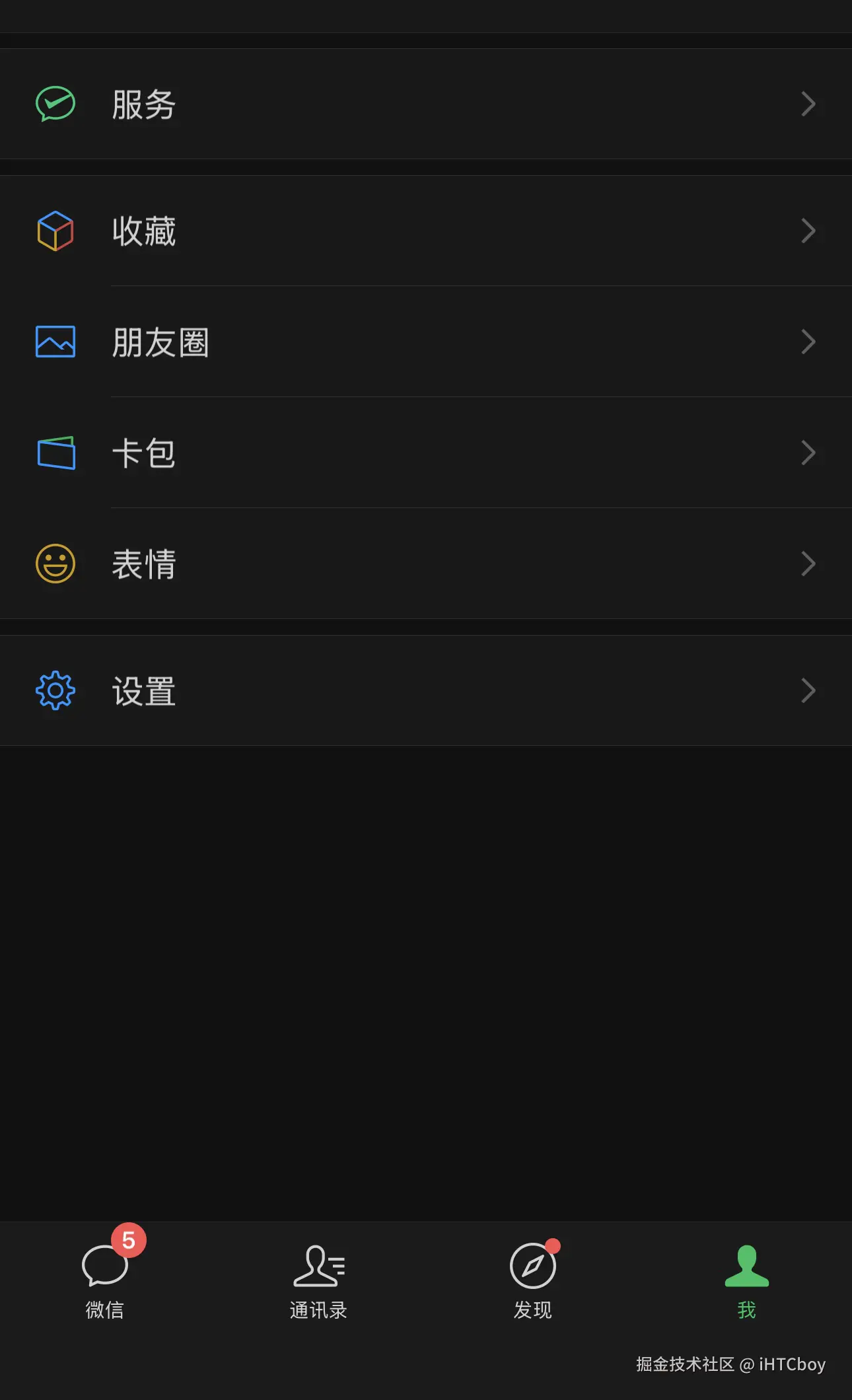
Task: Expand the 服务 row chevron
Action: coord(808,104)
